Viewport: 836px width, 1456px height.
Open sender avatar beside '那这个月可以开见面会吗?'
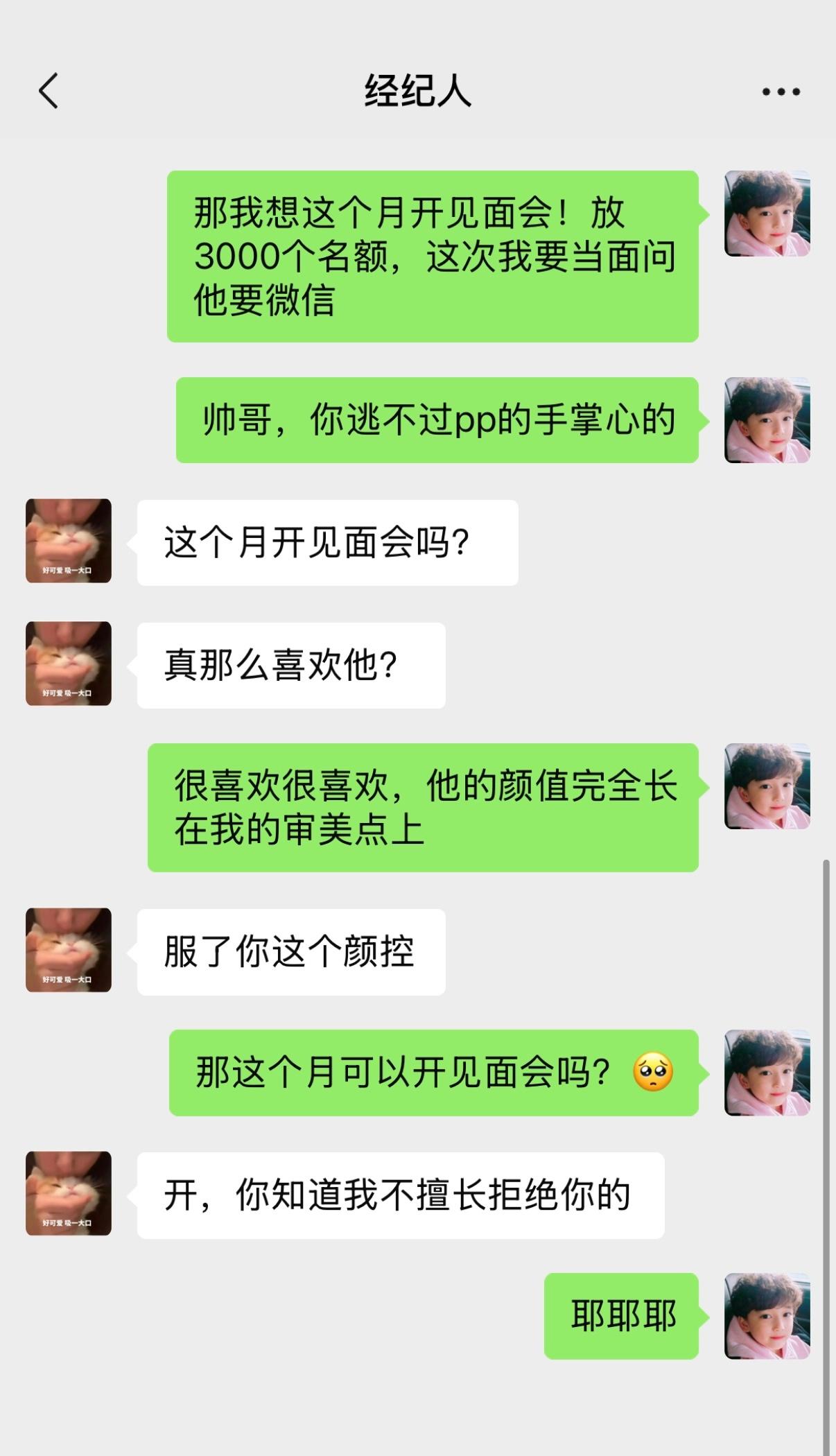[767, 1072]
